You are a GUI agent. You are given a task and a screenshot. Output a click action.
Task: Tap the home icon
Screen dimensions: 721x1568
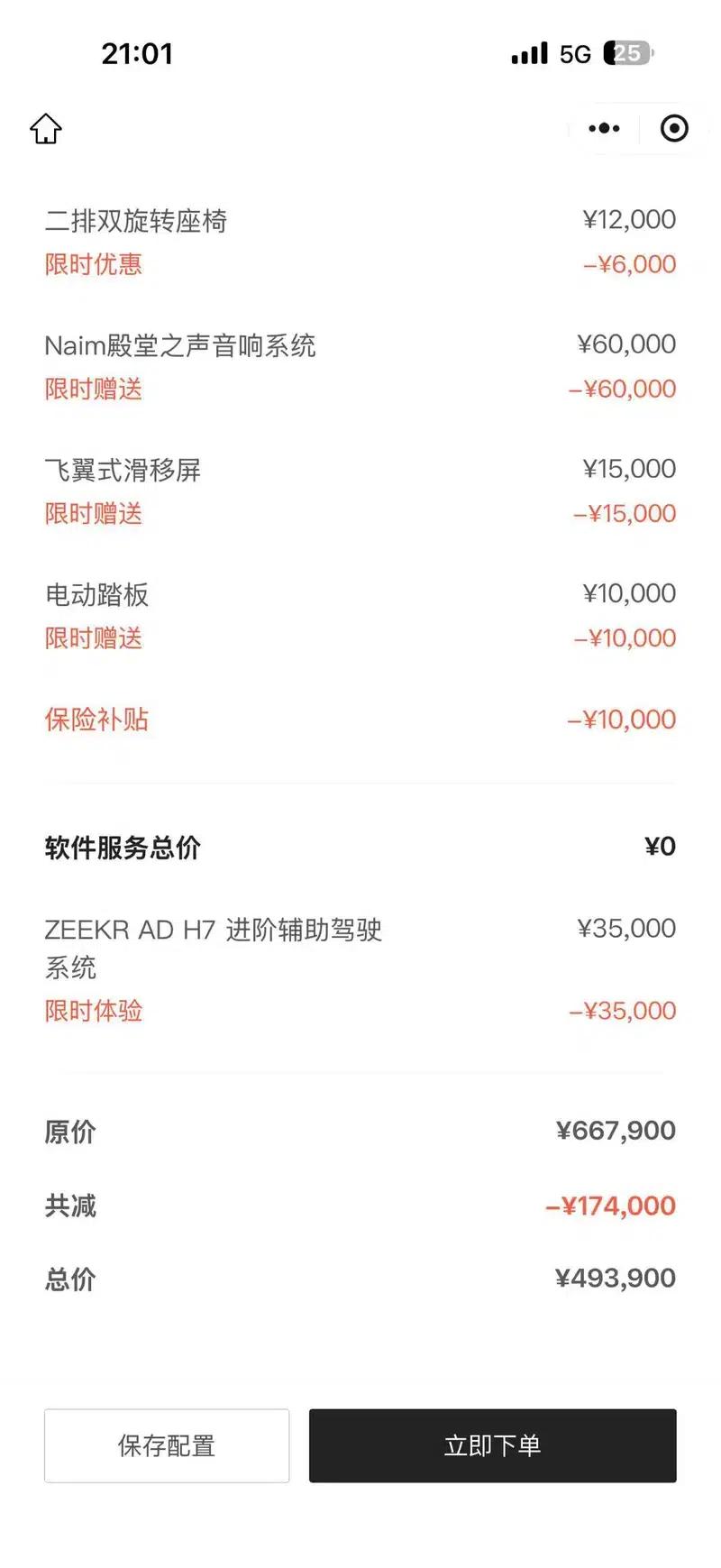(x=46, y=129)
